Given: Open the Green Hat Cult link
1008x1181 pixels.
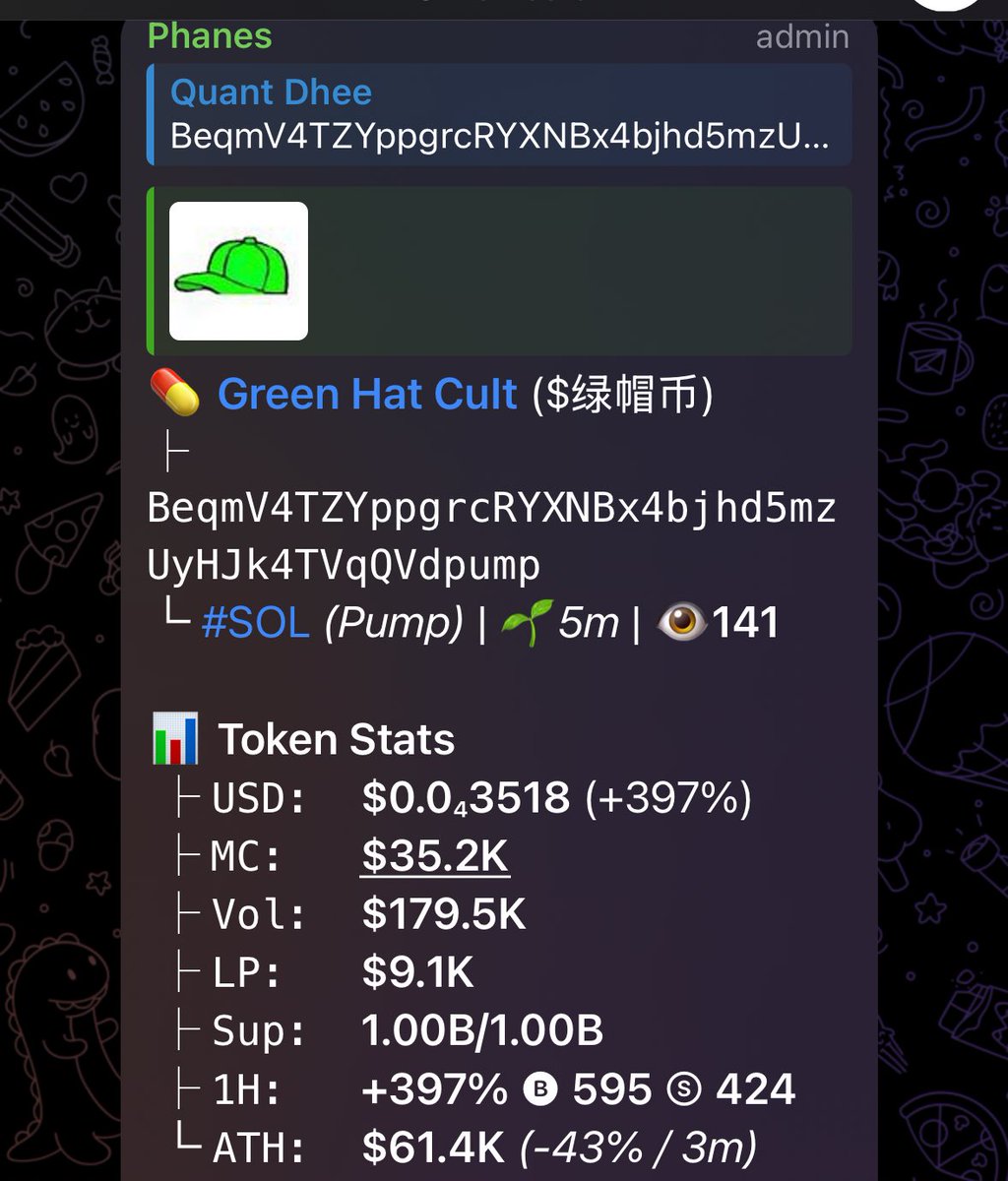Looking at the screenshot, I should tap(367, 395).
